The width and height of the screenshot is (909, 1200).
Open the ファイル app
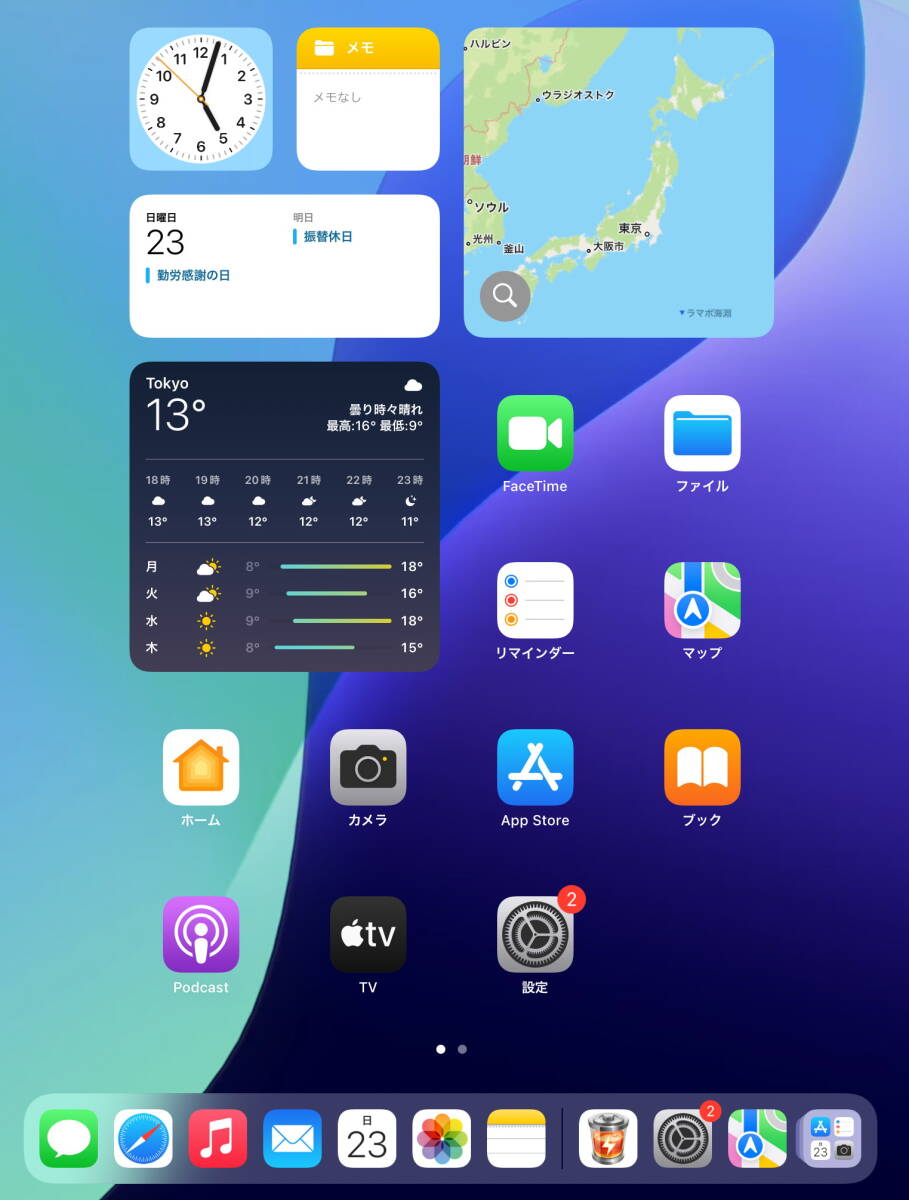click(702, 433)
